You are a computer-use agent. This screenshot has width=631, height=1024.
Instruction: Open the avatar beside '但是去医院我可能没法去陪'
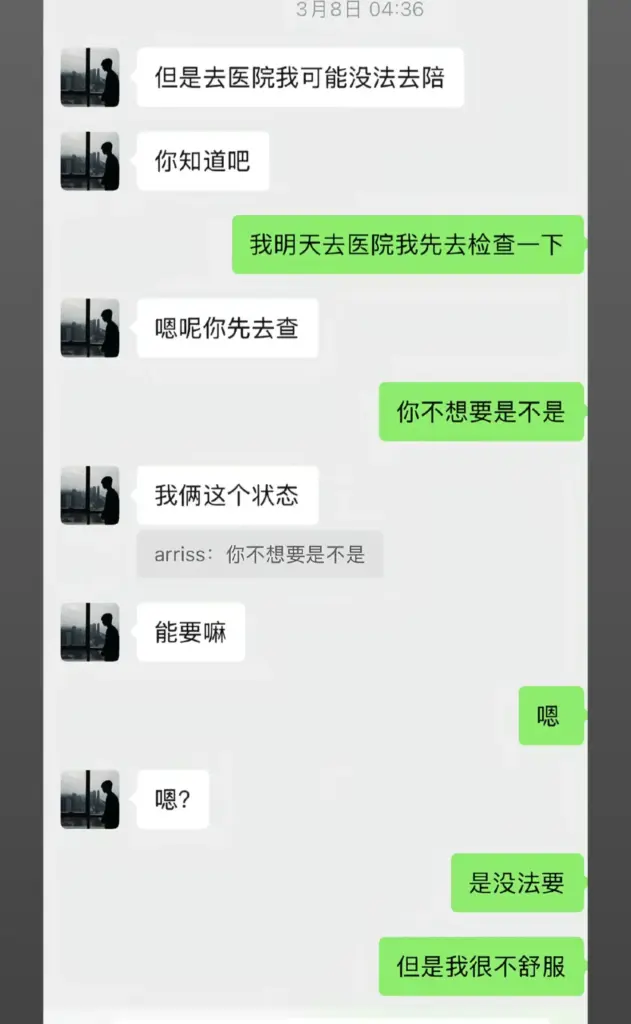[90, 77]
